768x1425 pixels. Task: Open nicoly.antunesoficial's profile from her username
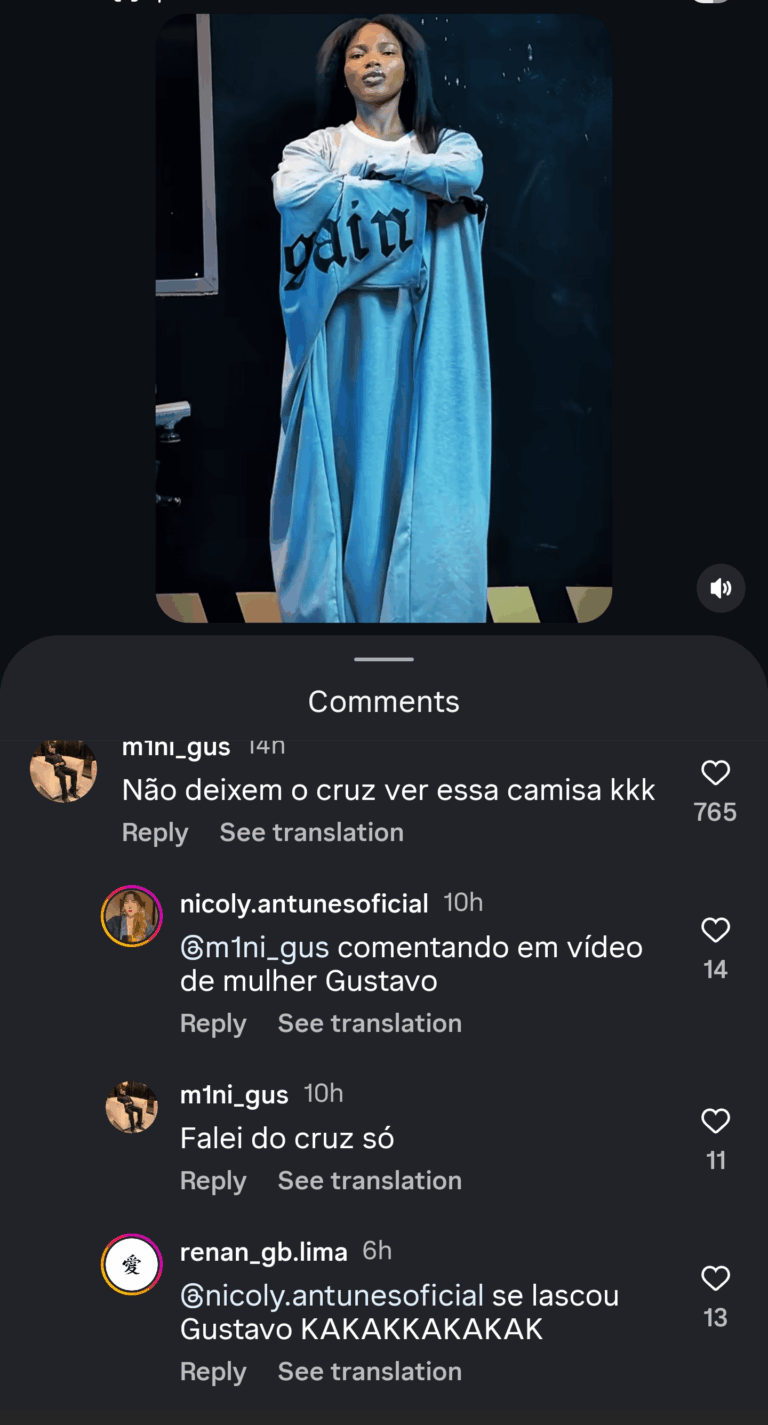click(303, 904)
